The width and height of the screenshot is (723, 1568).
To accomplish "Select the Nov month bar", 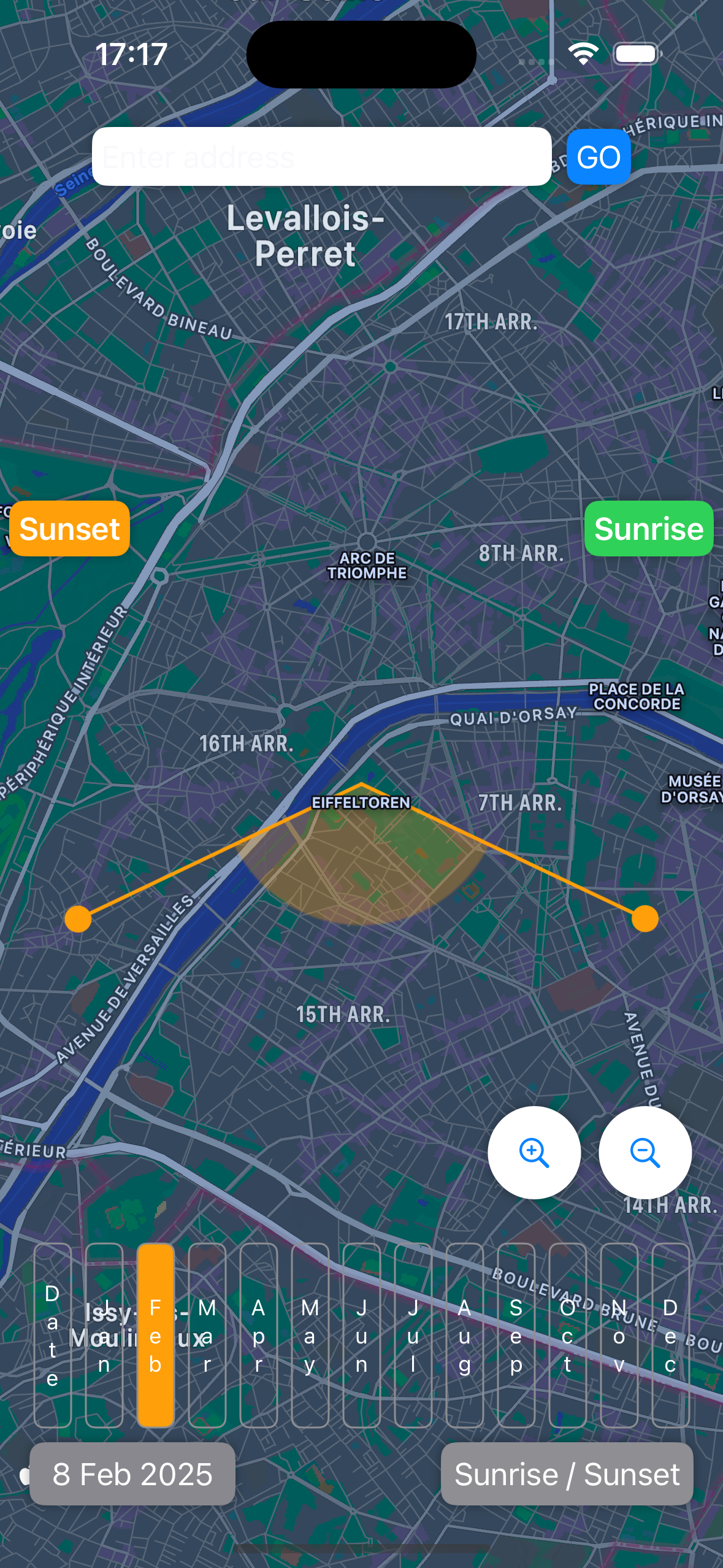I will pos(619,1335).
